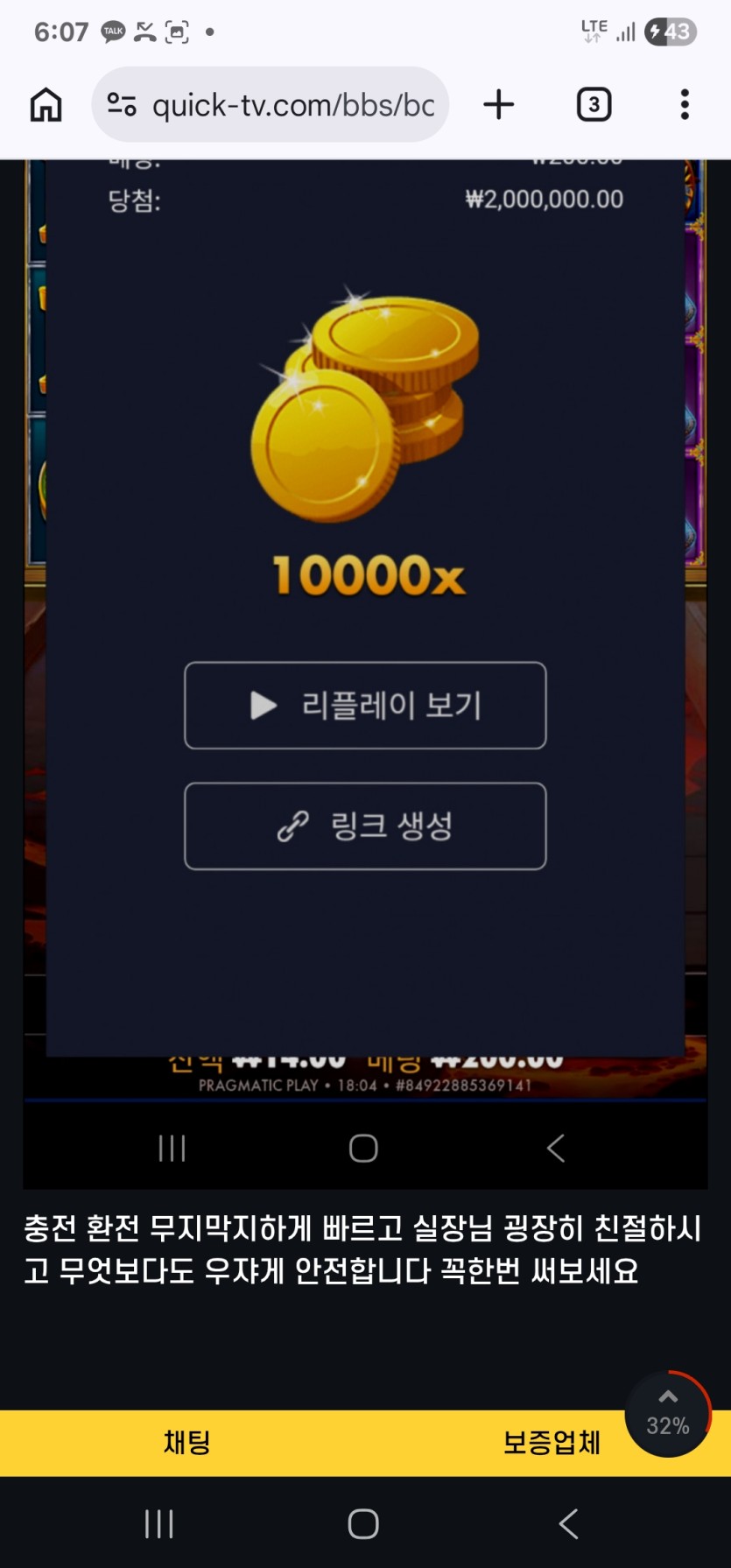Open a new browser tab
Image resolution: width=731 pixels, height=1568 pixels.
click(499, 105)
